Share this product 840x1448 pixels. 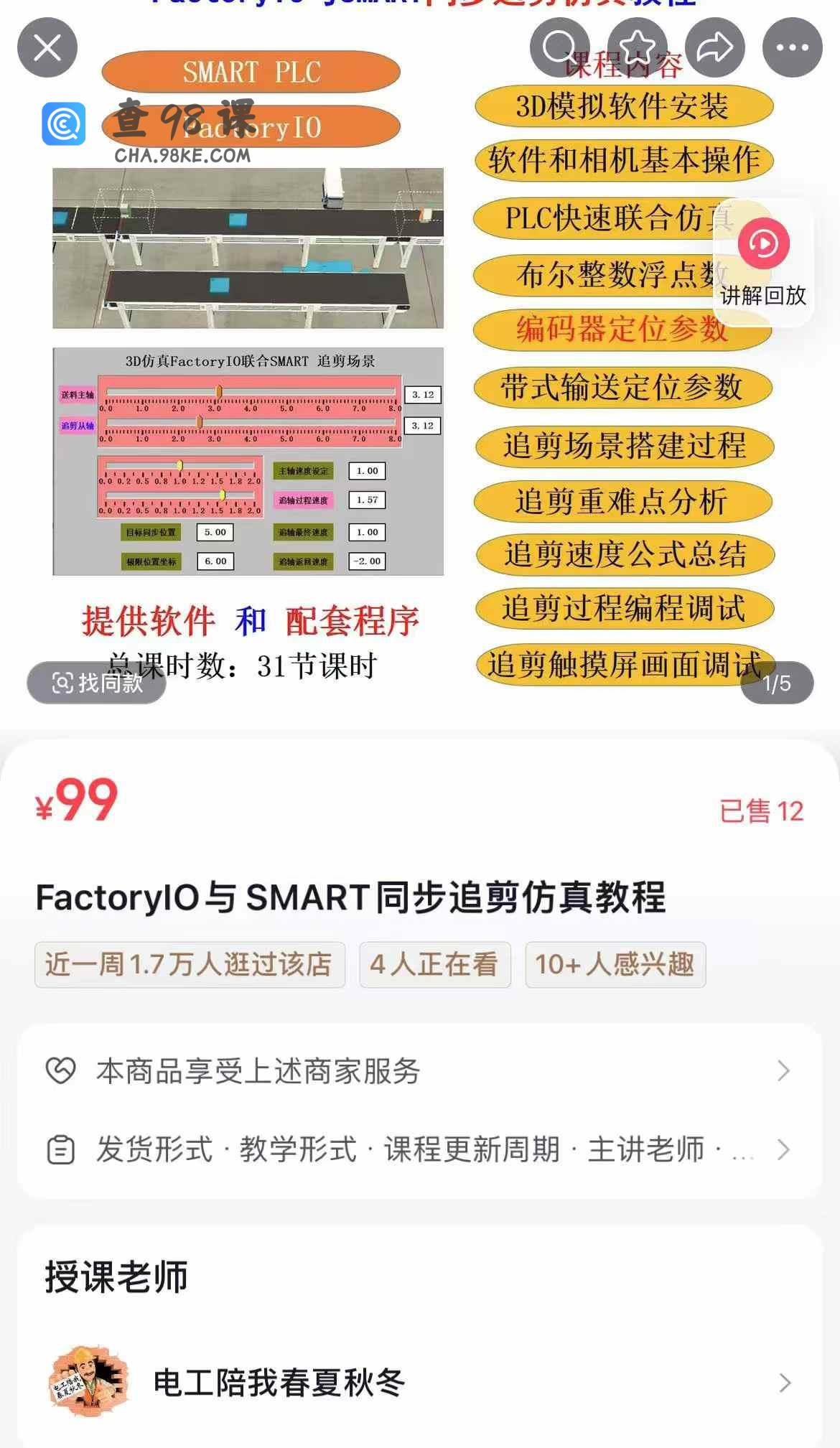pos(715,47)
